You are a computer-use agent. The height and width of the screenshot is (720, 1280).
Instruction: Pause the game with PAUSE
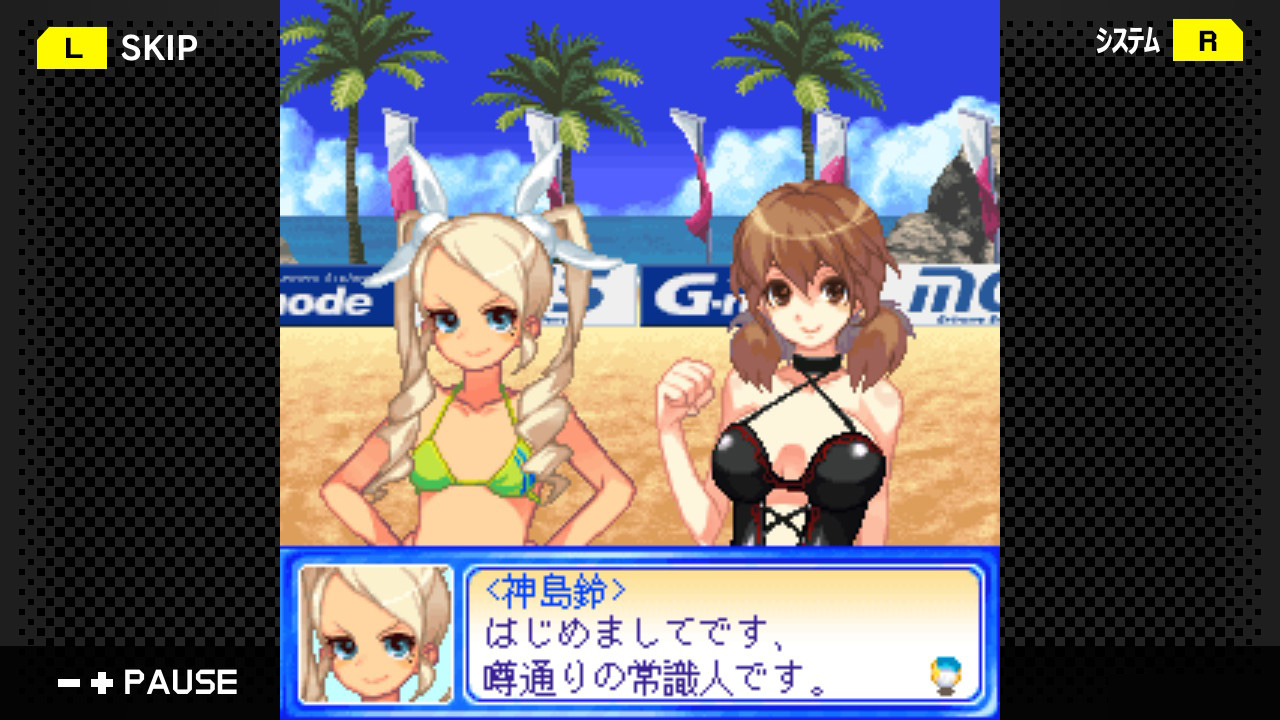click(x=148, y=683)
